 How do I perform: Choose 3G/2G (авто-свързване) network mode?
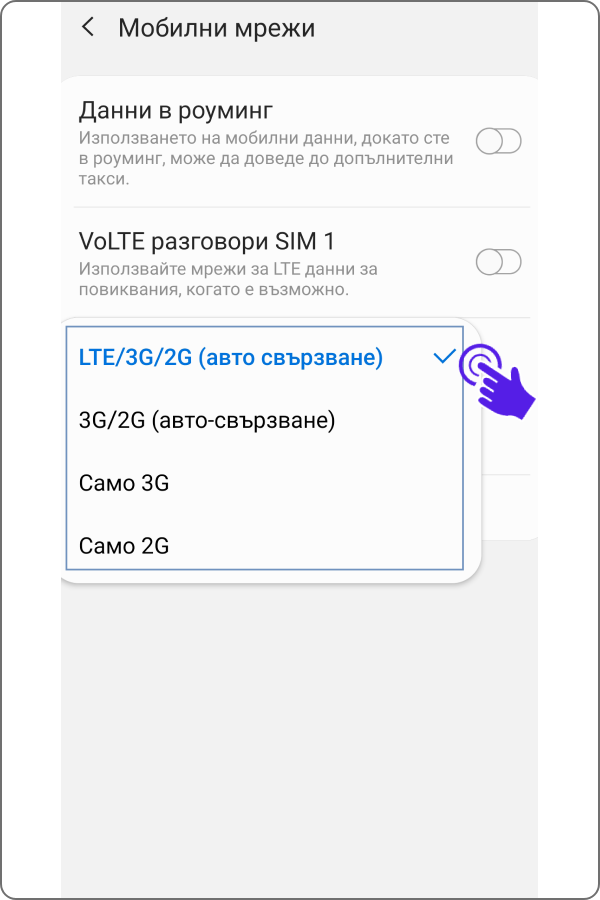[207, 421]
